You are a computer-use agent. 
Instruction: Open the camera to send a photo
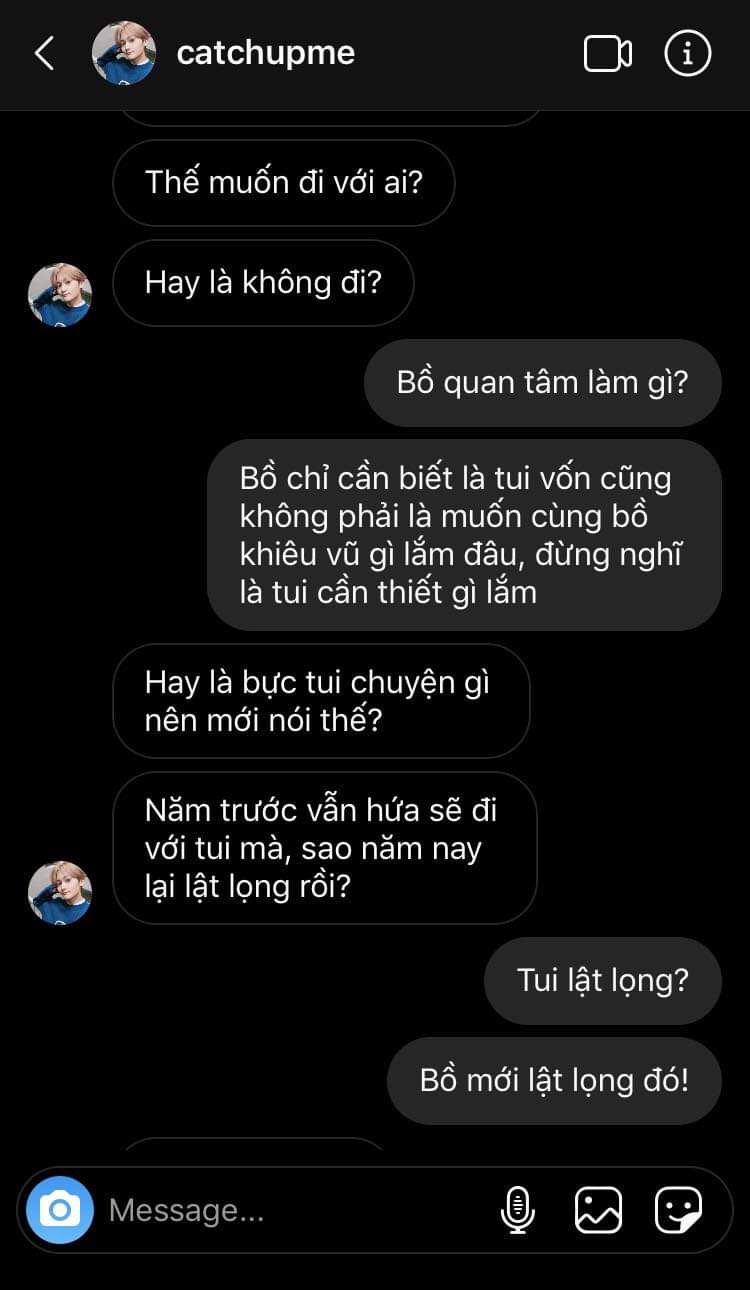[60, 1210]
